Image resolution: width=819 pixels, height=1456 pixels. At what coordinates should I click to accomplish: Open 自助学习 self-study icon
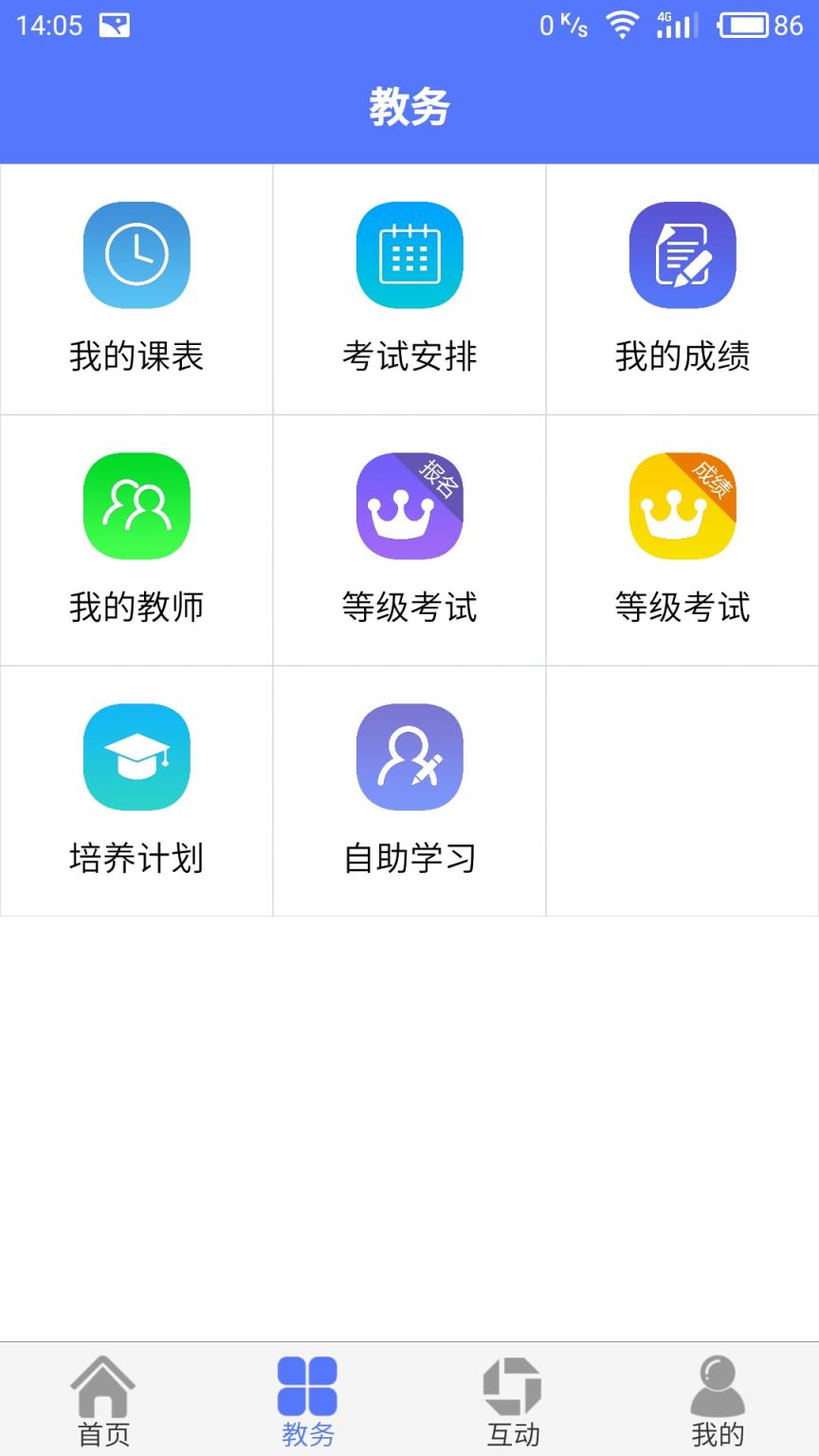(x=409, y=756)
